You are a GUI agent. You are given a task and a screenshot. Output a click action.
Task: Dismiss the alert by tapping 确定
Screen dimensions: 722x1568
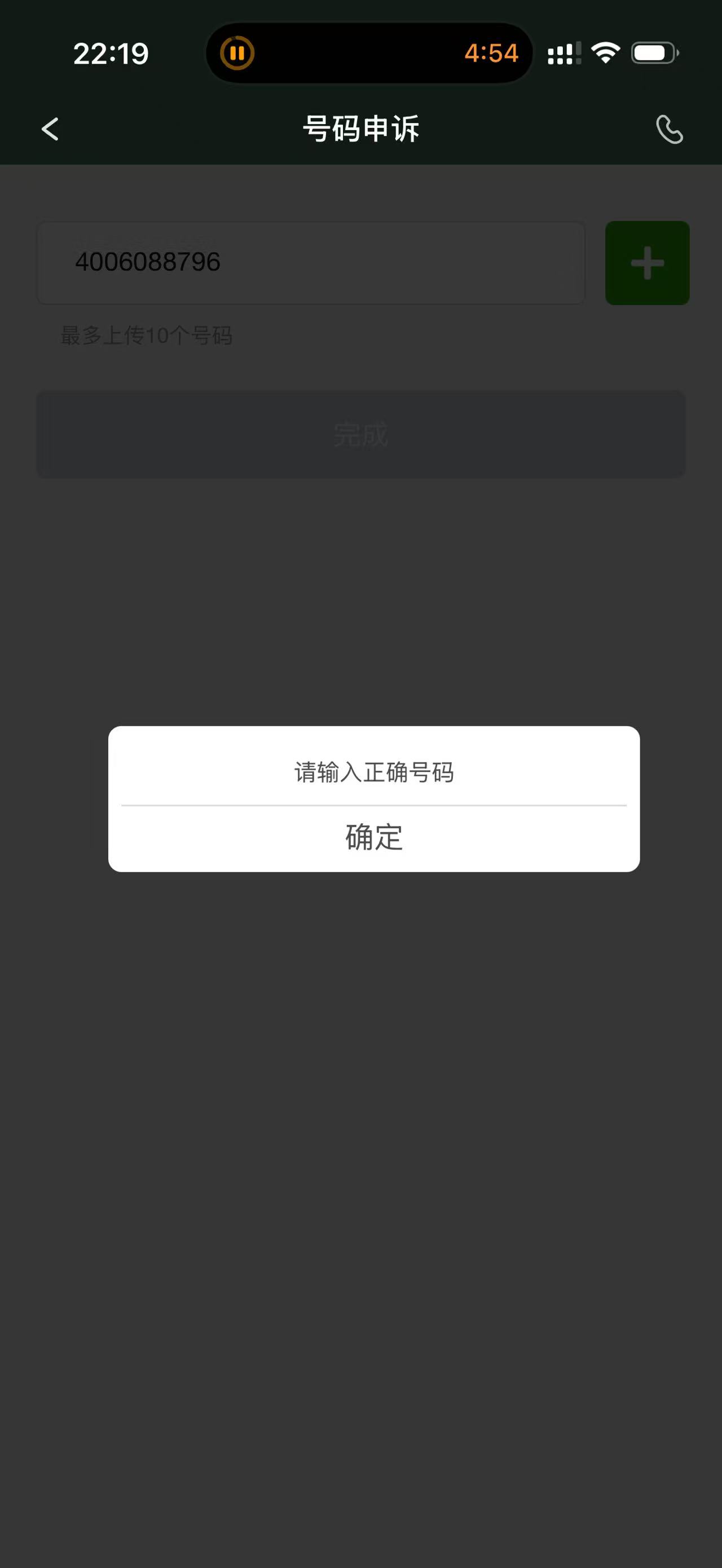click(x=373, y=839)
